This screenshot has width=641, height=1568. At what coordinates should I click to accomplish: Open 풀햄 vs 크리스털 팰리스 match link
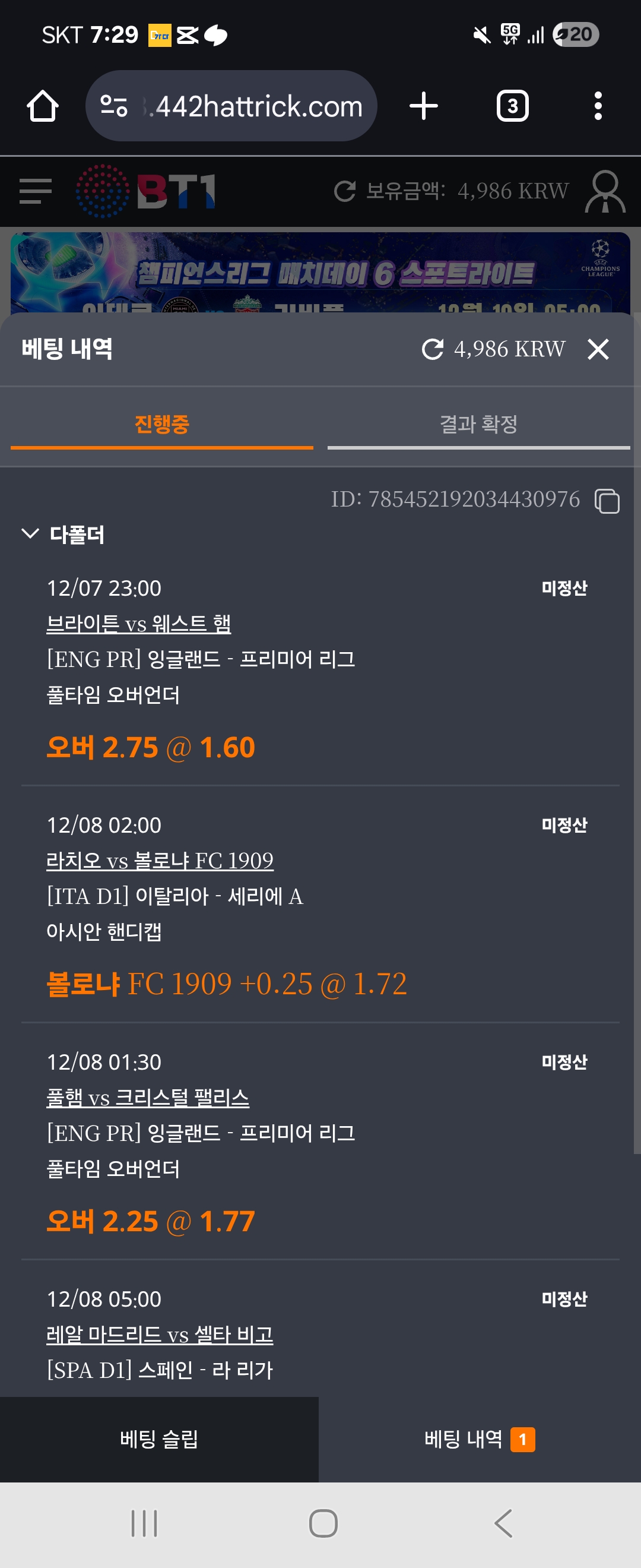point(148,1097)
